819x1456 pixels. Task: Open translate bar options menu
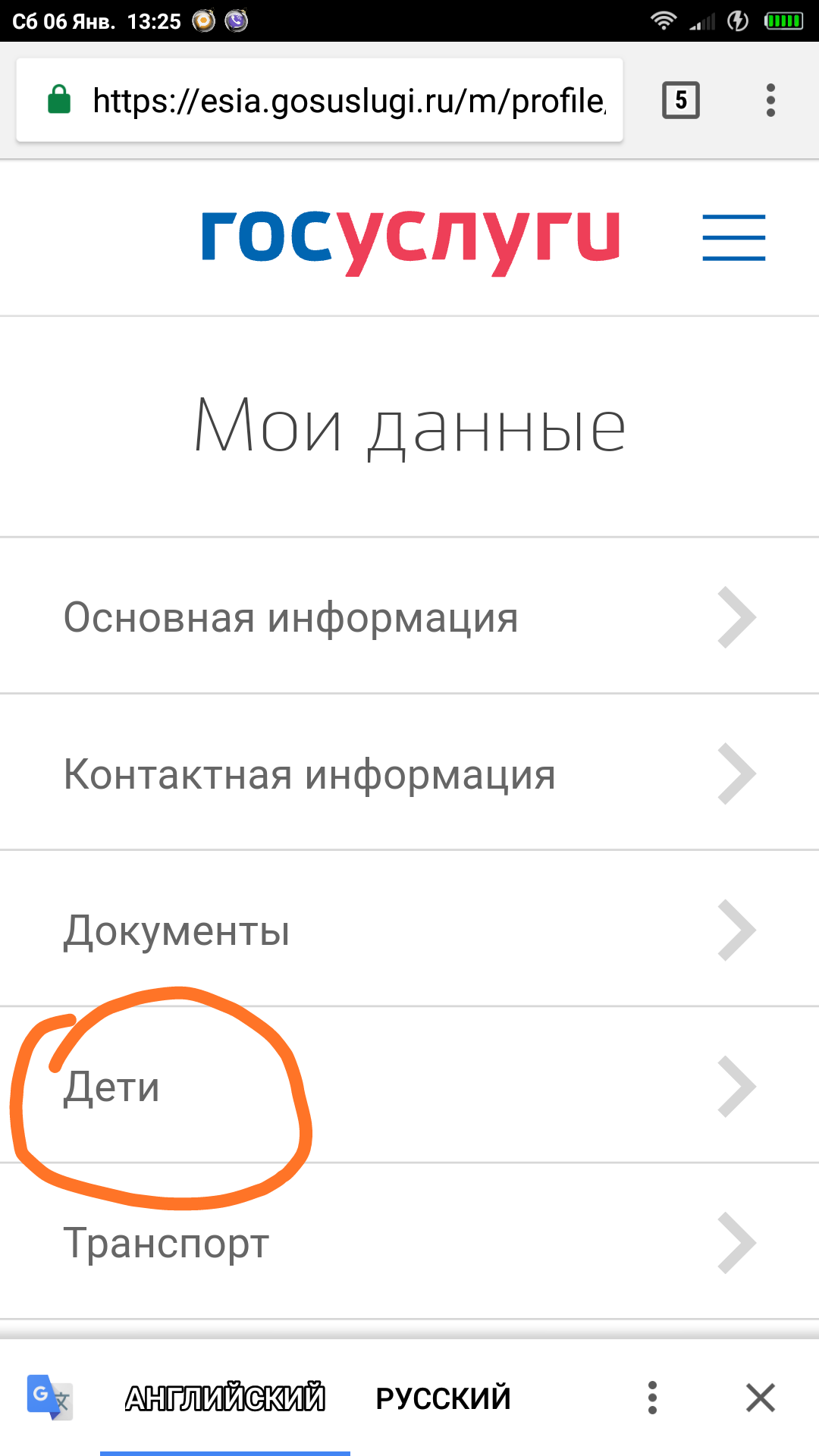coord(652,1398)
